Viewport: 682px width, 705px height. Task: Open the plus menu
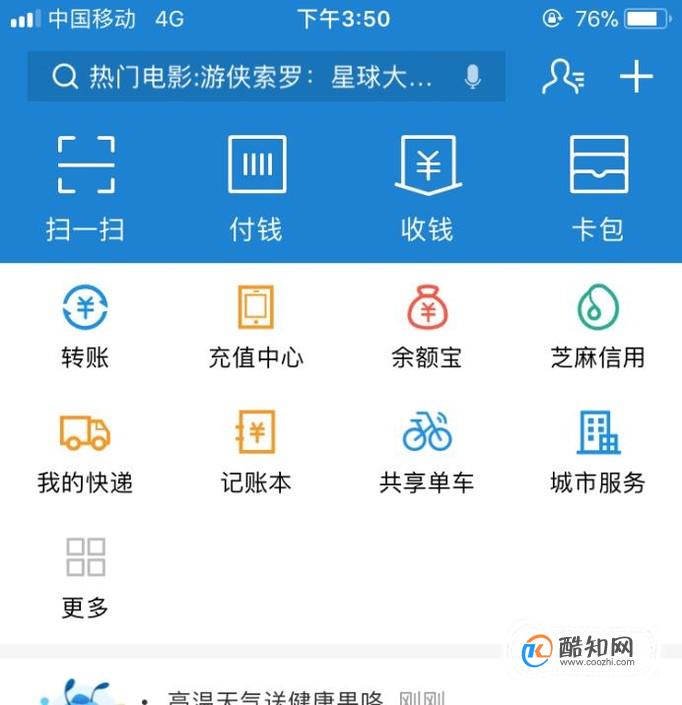click(636, 77)
